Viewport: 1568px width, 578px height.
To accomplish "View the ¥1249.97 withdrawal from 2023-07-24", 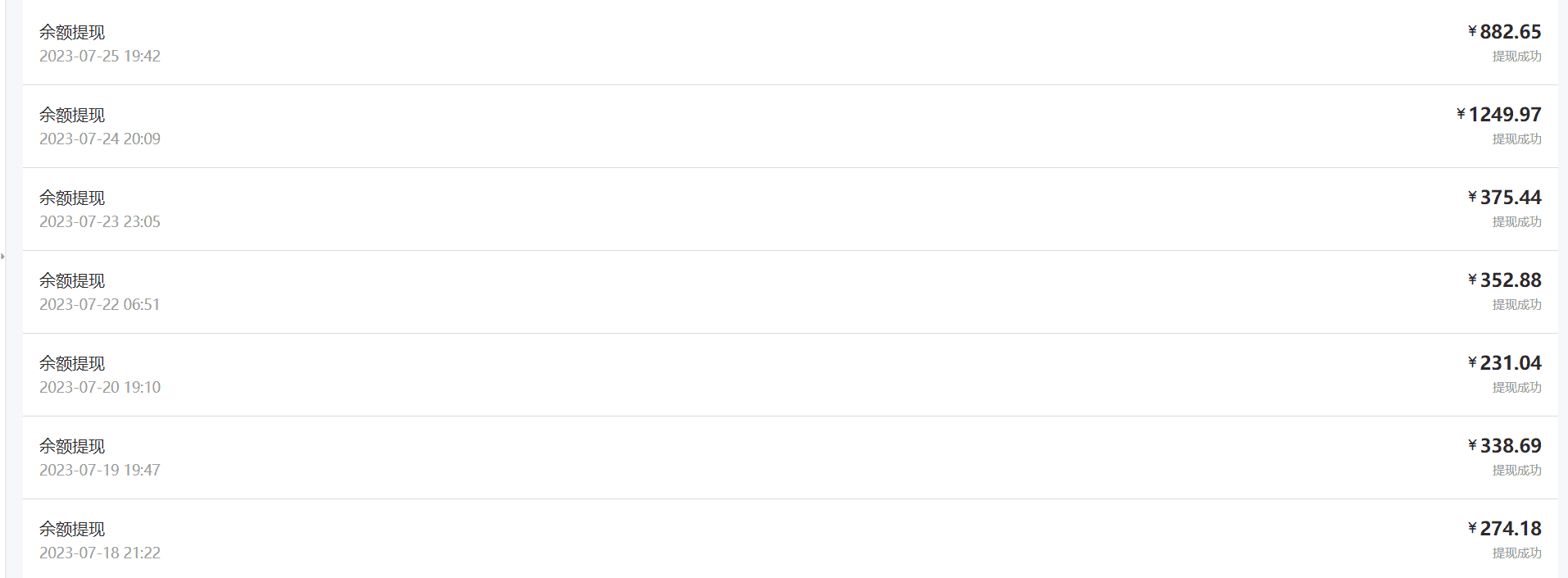I will [790, 126].
